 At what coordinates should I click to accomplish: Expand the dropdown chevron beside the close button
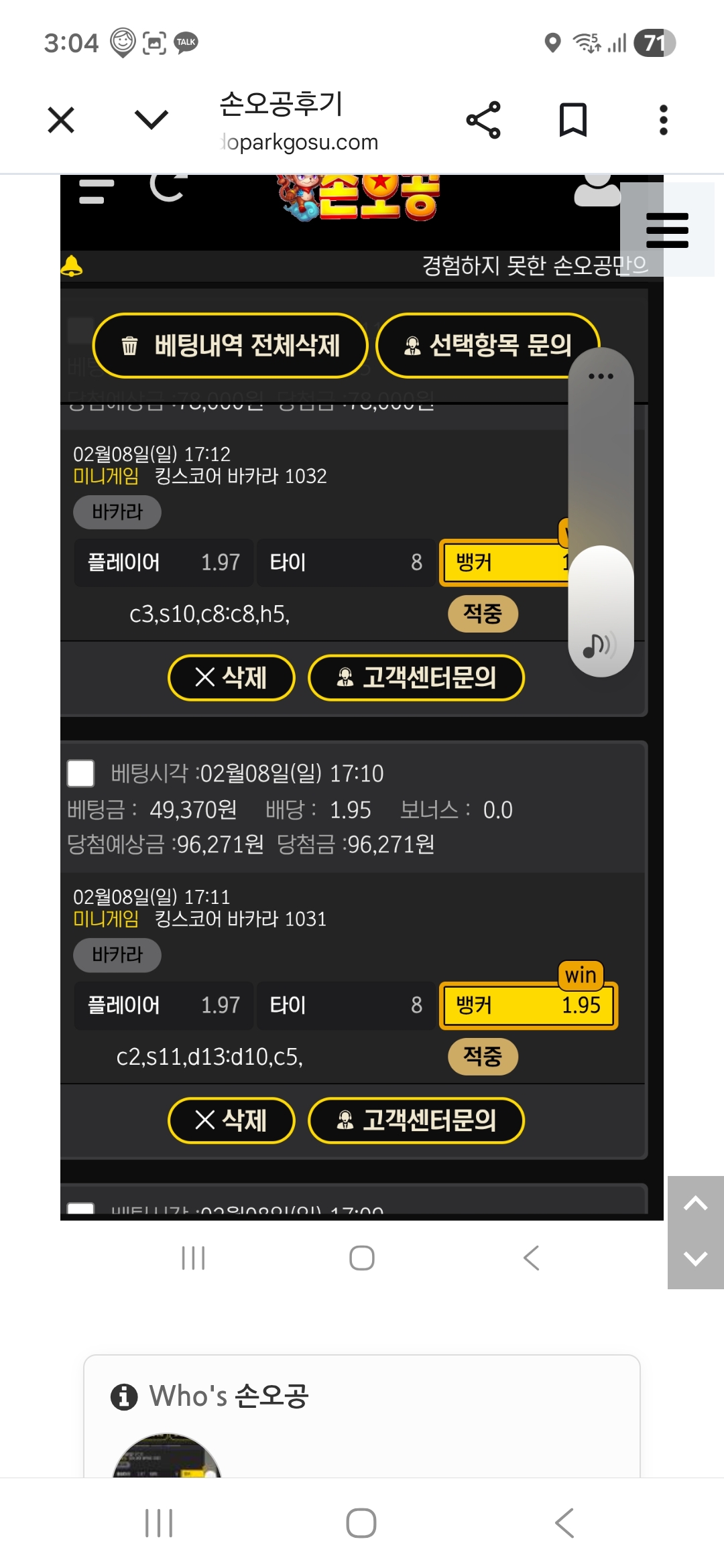151,121
